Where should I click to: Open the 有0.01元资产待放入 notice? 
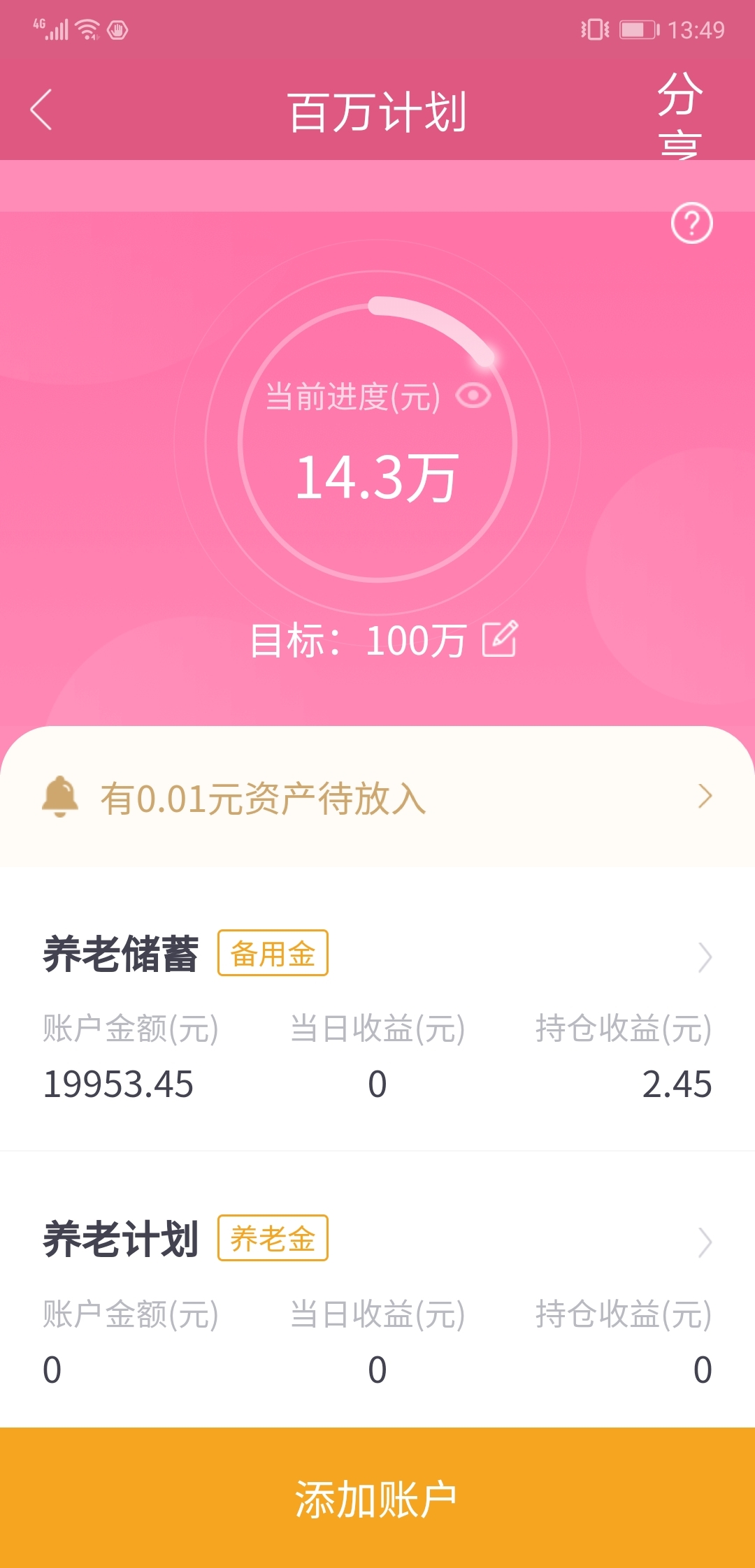[x=377, y=797]
